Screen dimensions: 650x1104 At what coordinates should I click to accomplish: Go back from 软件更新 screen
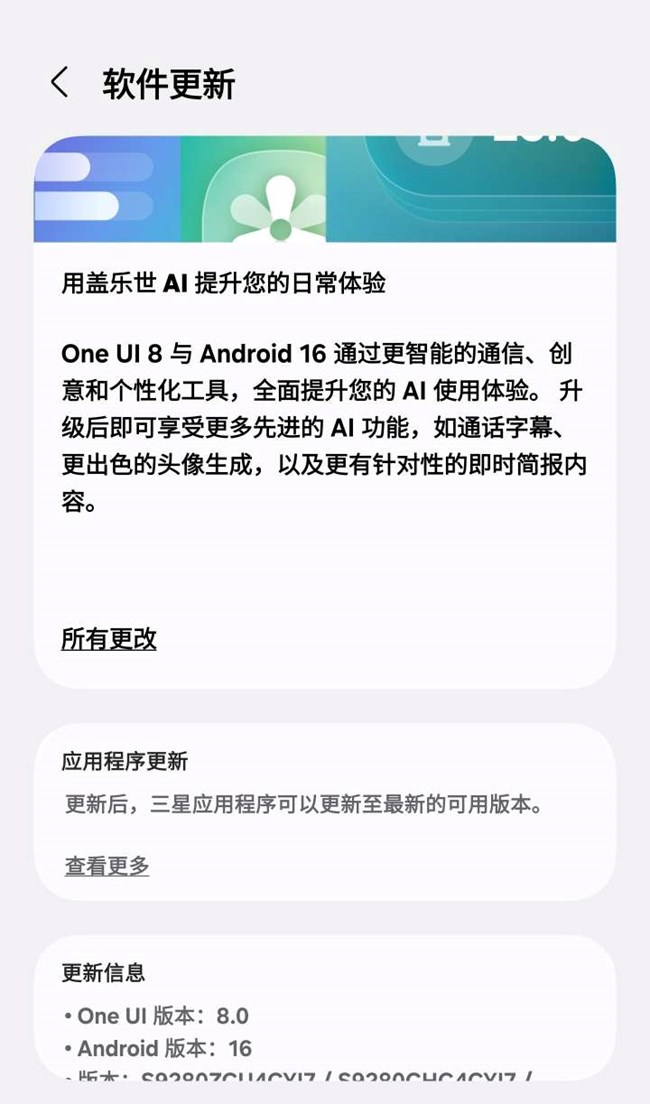tap(60, 83)
